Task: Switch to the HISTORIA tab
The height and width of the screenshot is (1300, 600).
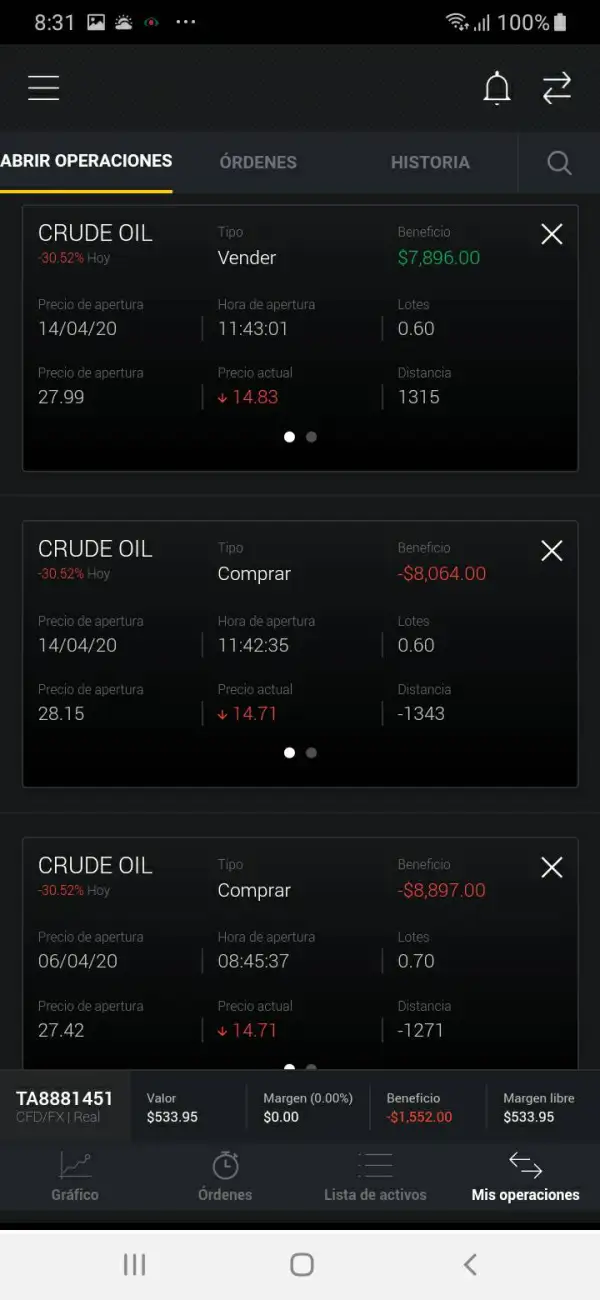Action: pos(430,162)
